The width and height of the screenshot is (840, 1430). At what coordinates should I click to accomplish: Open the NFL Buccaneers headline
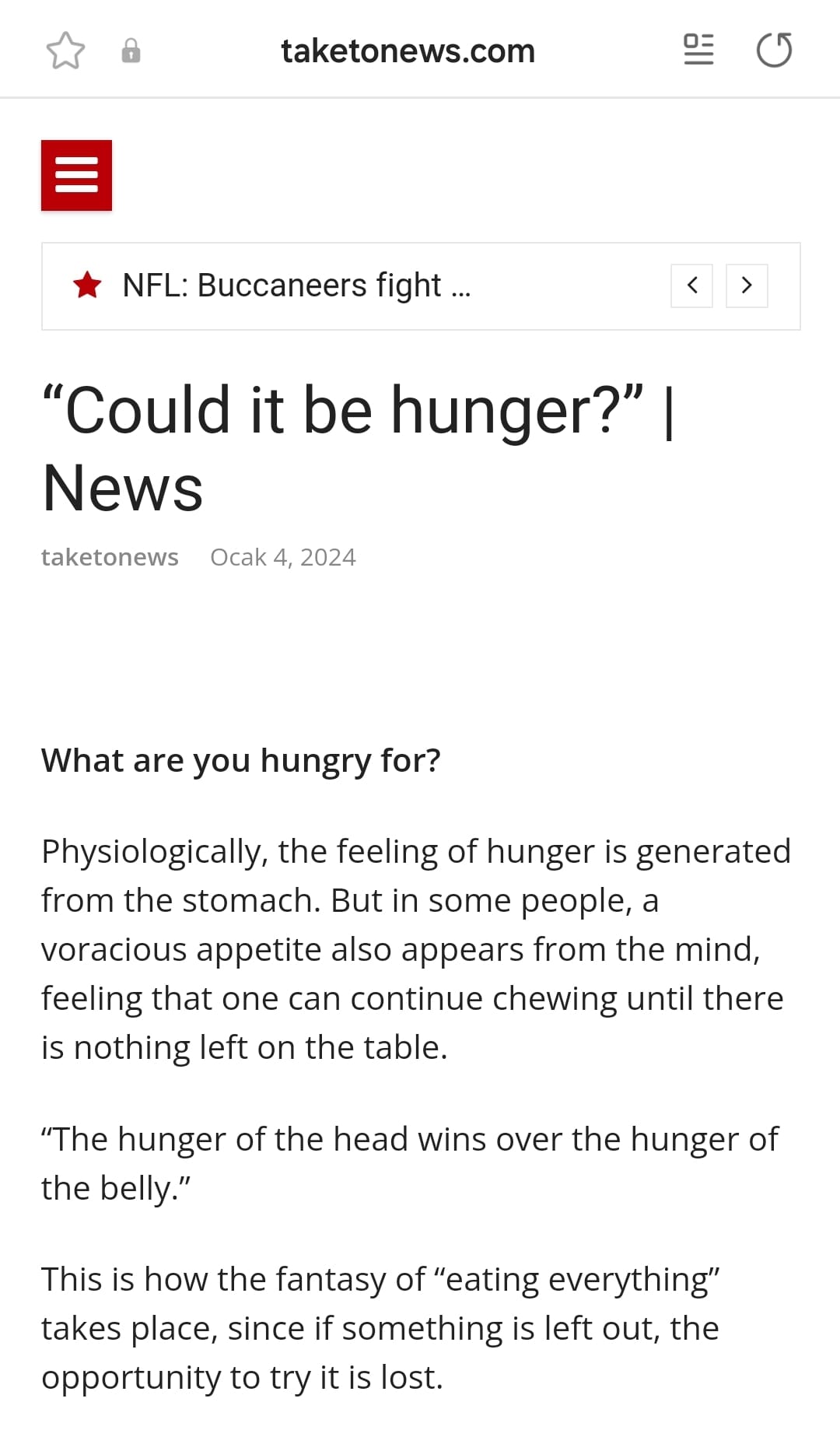pyautogui.click(x=296, y=286)
